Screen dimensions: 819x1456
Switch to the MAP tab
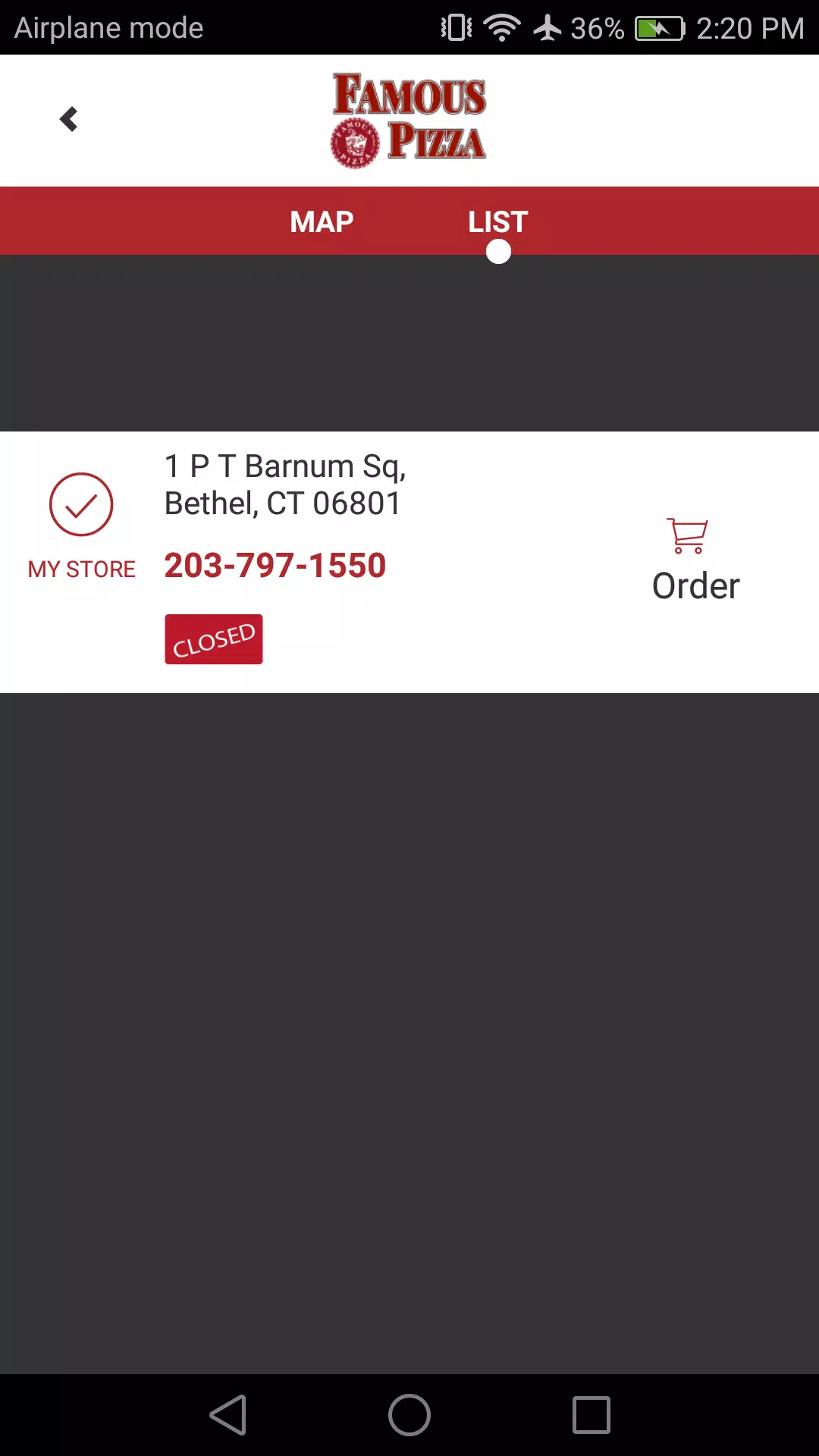click(x=322, y=222)
